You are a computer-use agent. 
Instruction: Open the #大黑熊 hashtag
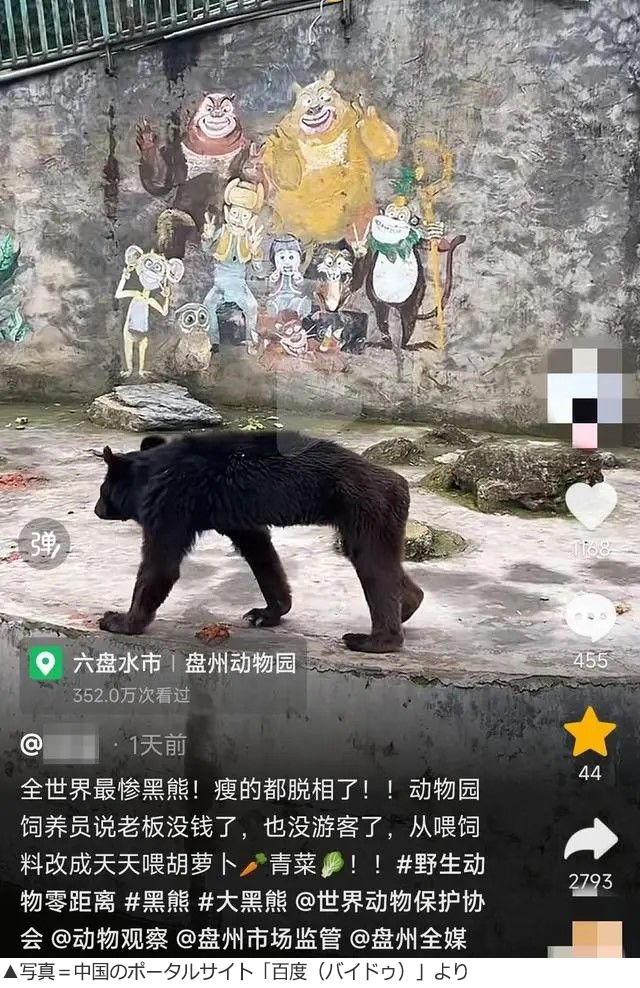click(241, 901)
